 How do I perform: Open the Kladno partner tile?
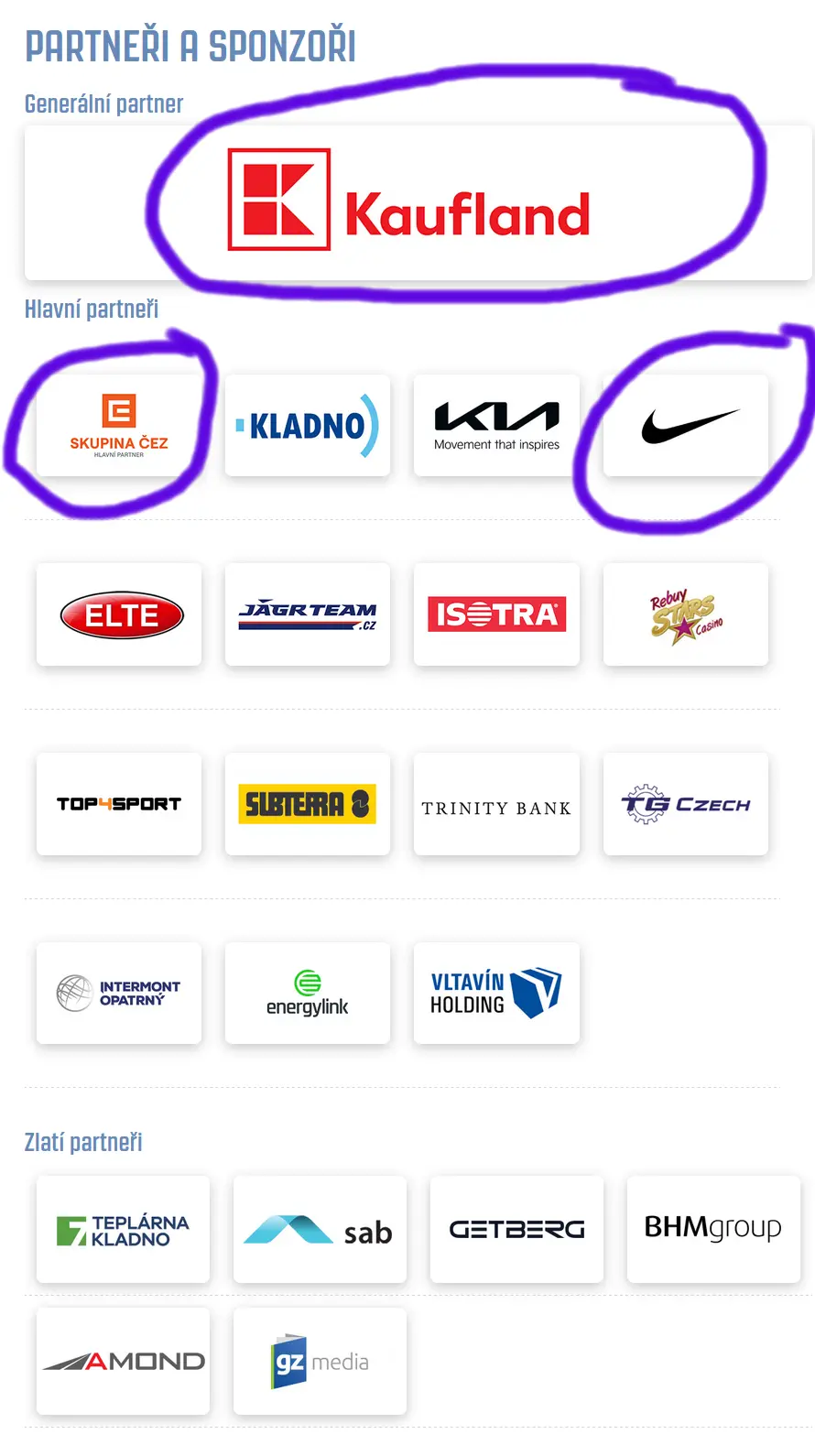pos(308,426)
